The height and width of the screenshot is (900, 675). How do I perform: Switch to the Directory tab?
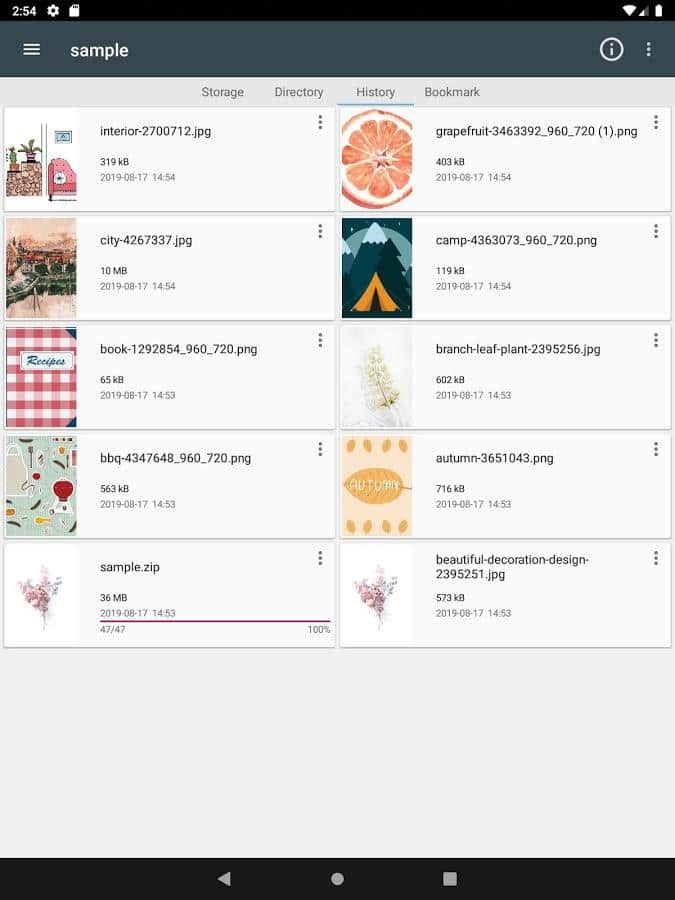(299, 92)
